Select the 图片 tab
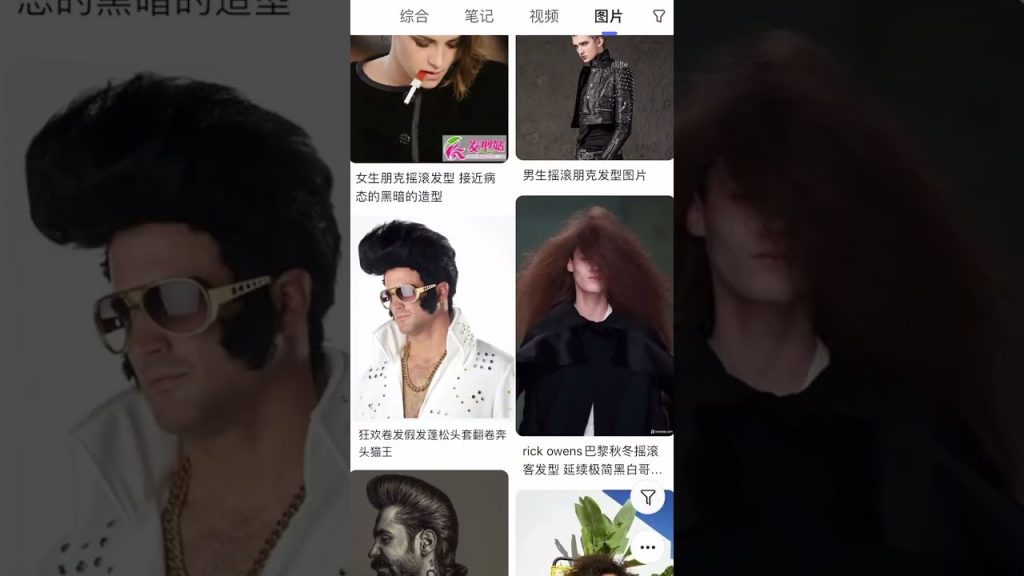The width and height of the screenshot is (1024, 576). coord(608,16)
